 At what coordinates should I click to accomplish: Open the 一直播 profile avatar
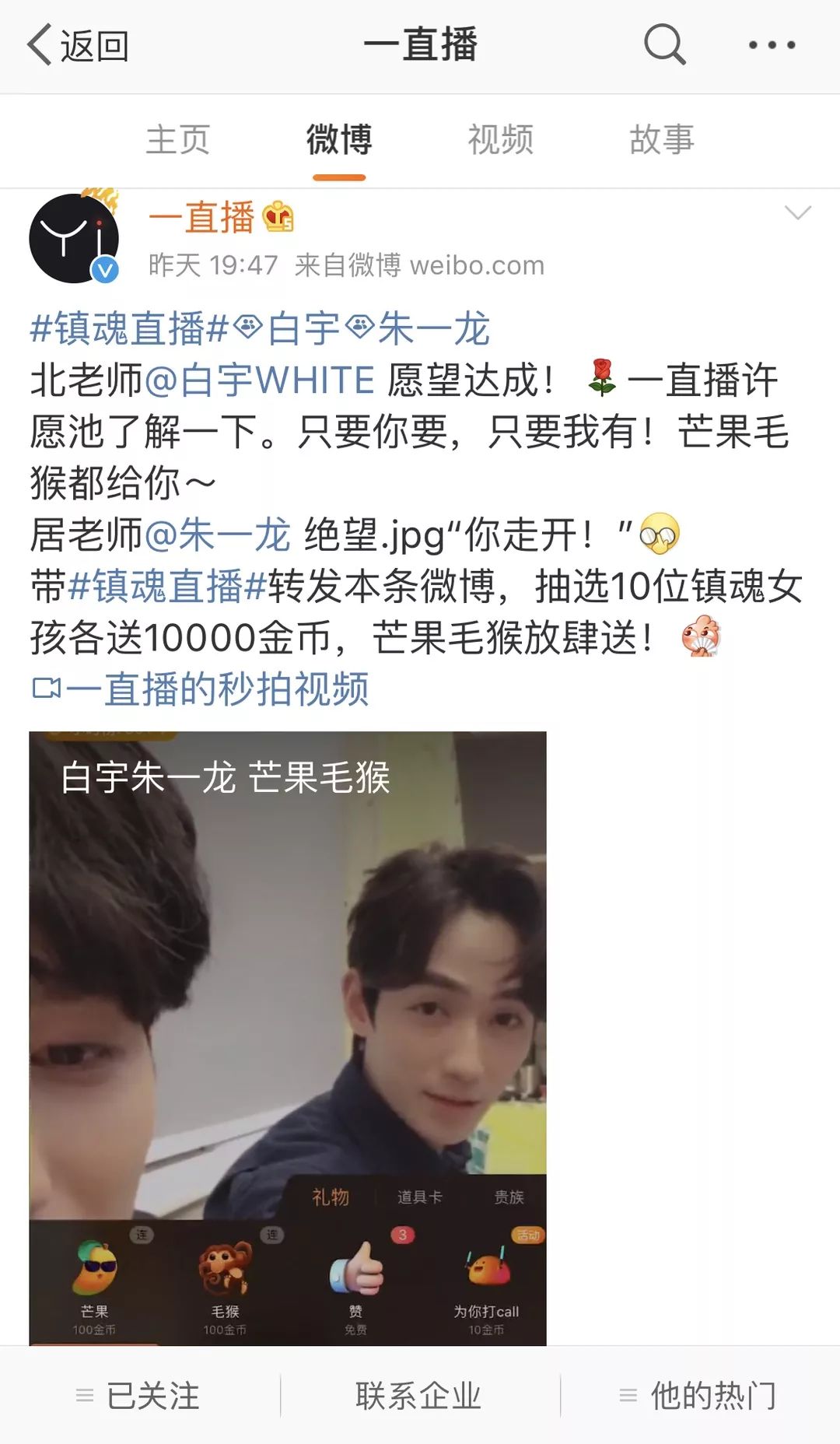[x=75, y=238]
